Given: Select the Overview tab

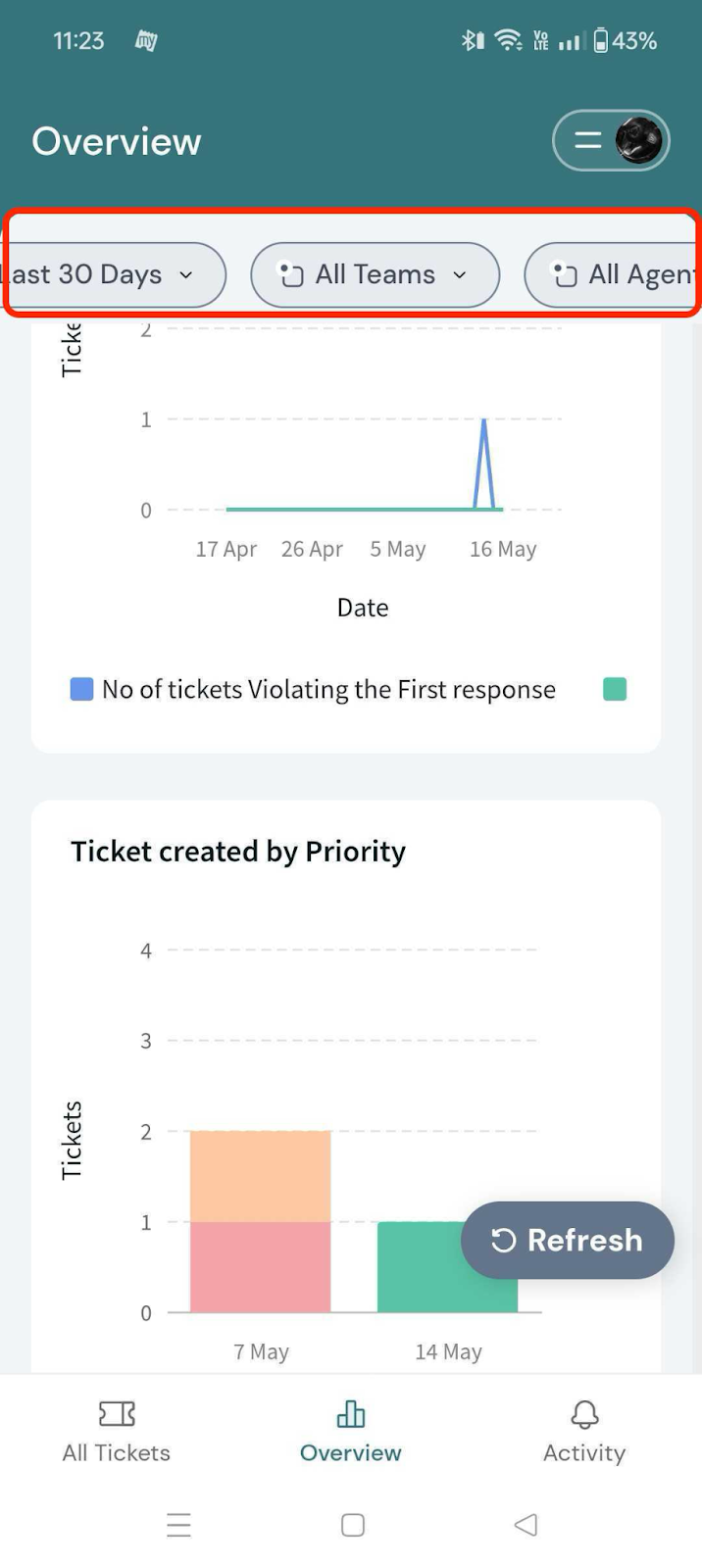Looking at the screenshot, I should click(350, 1431).
